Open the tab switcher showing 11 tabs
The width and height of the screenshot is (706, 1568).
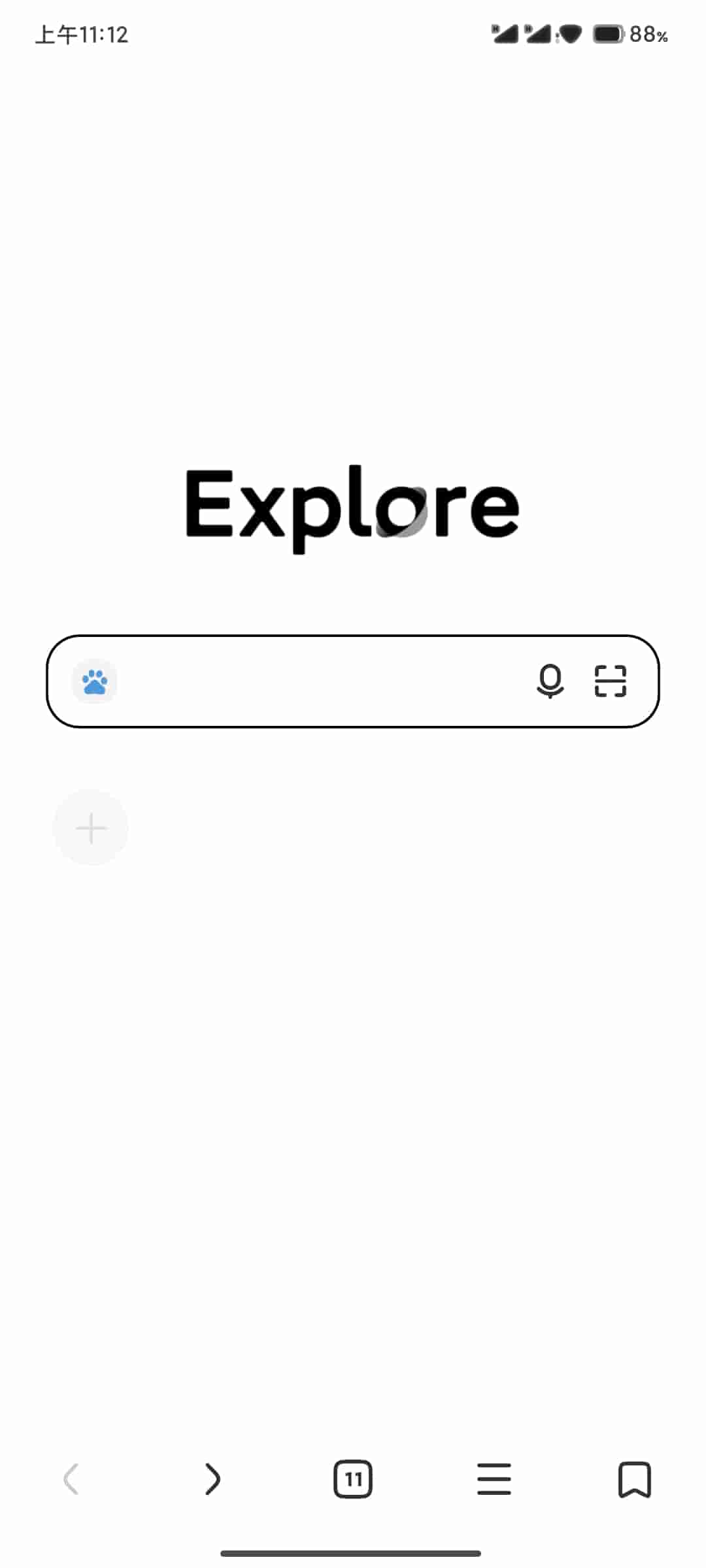[353, 1479]
